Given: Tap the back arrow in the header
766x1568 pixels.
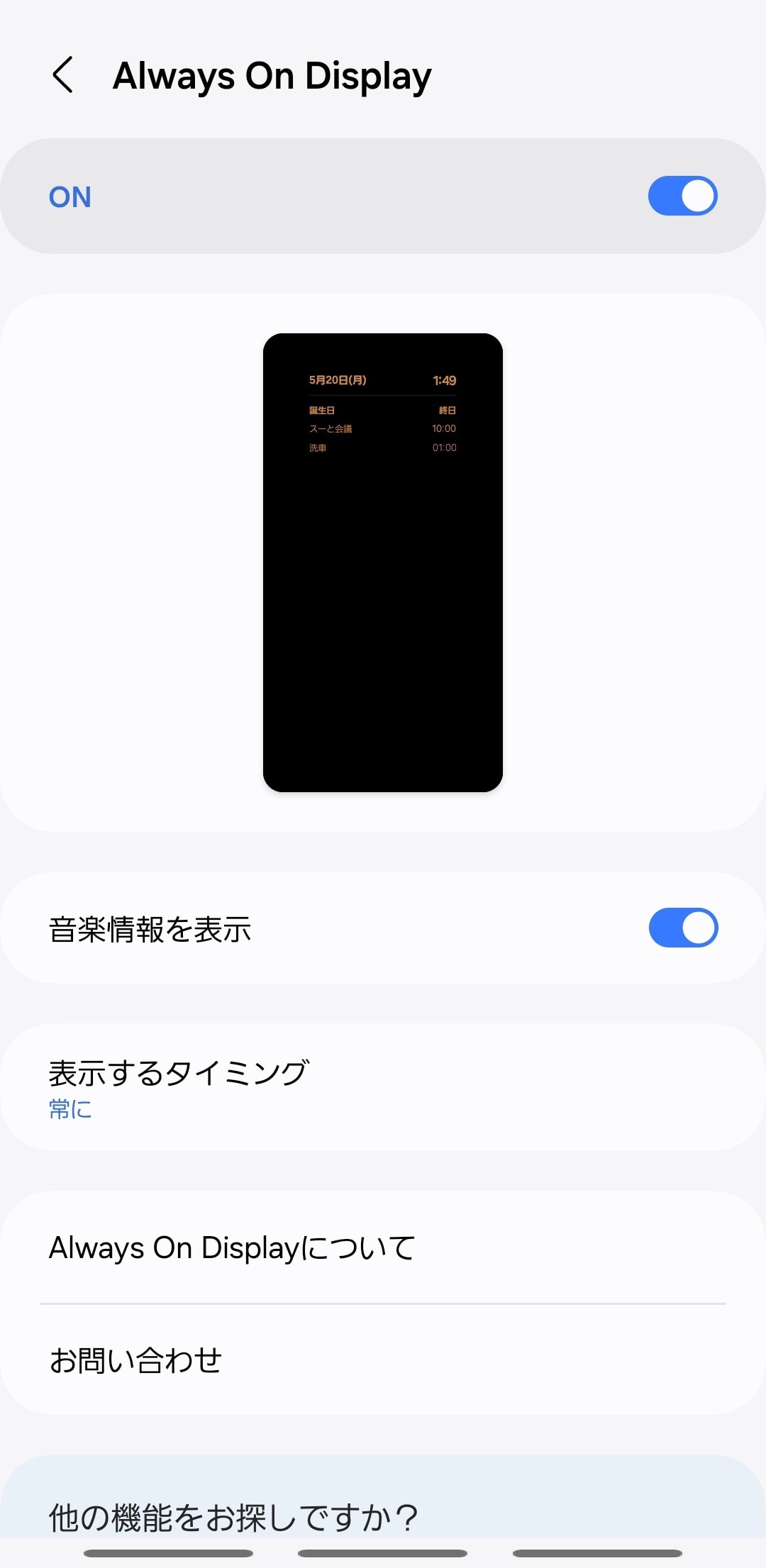Looking at the screenshot, I should tap(64, 75).
